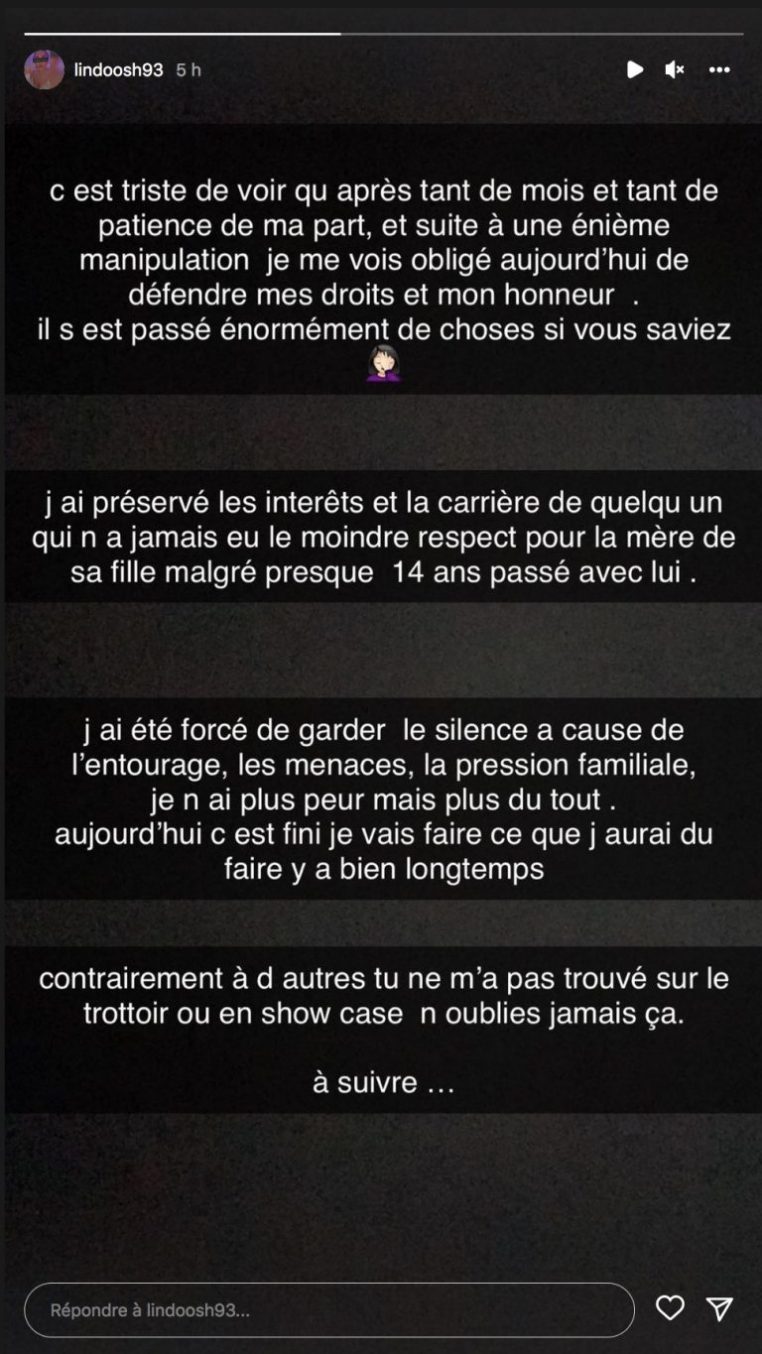The height and width of the screenshot is (1354, 762).
Task: Reply to lindoosh93 in the message field
Action: coord(330,1310)
